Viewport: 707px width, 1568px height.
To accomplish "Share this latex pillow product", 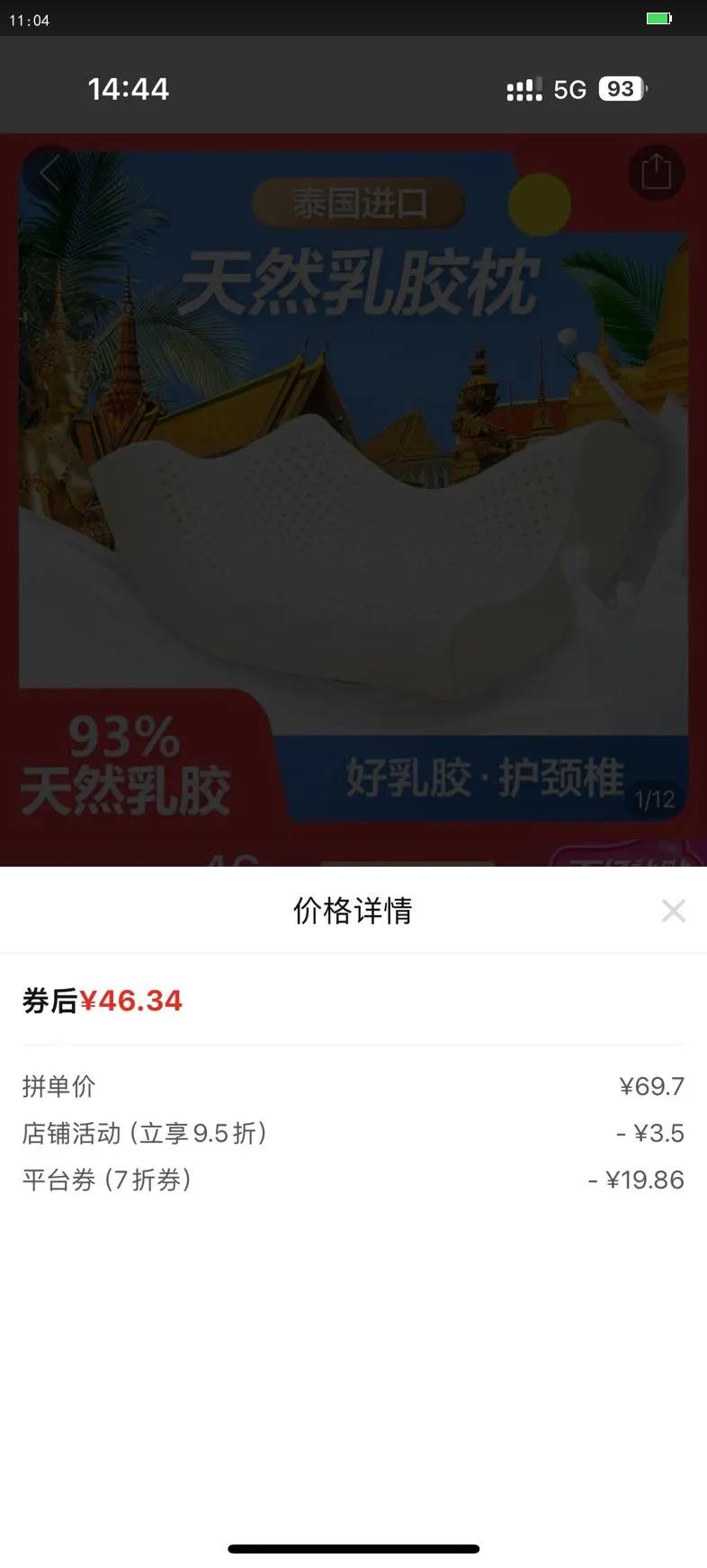I will click(656, 173).
